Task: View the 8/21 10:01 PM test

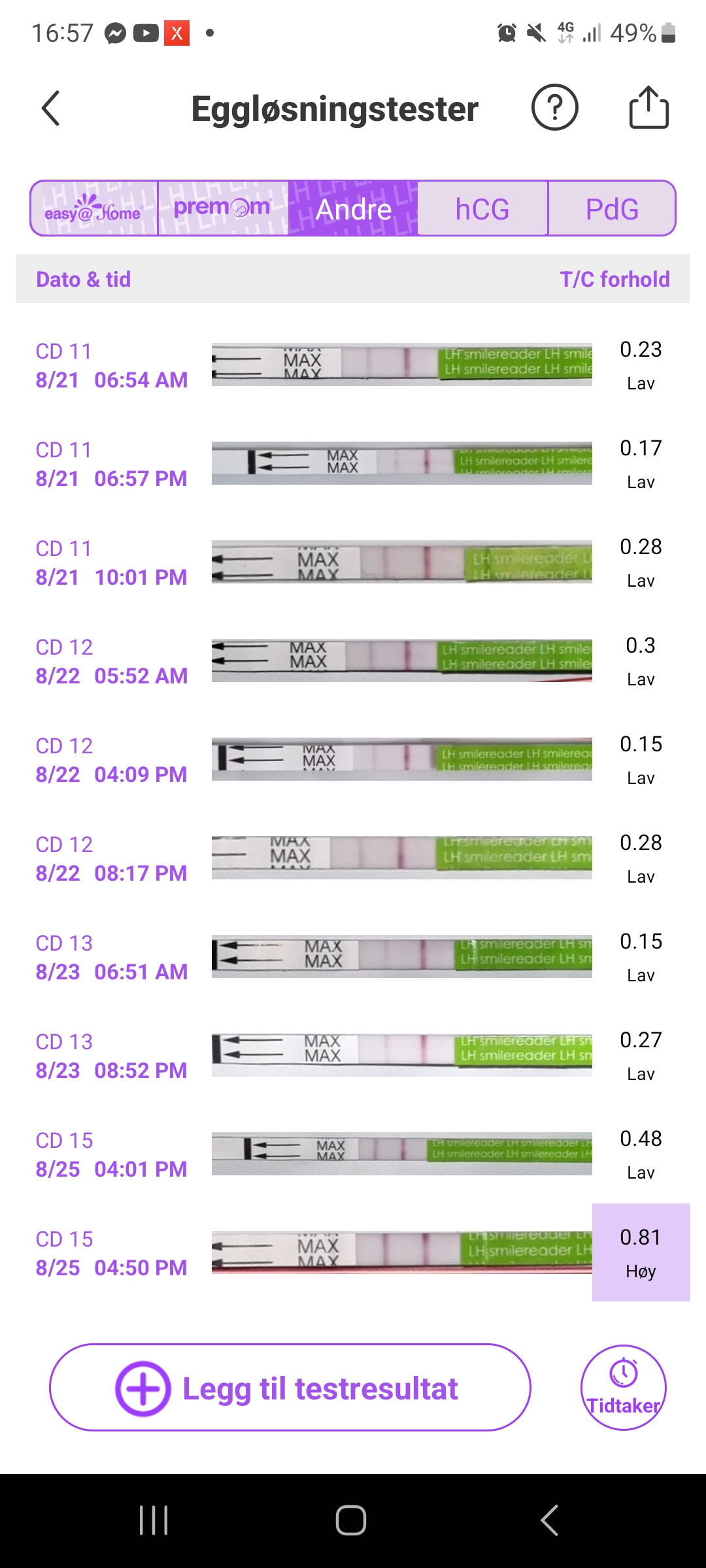Action: point(353,563)
